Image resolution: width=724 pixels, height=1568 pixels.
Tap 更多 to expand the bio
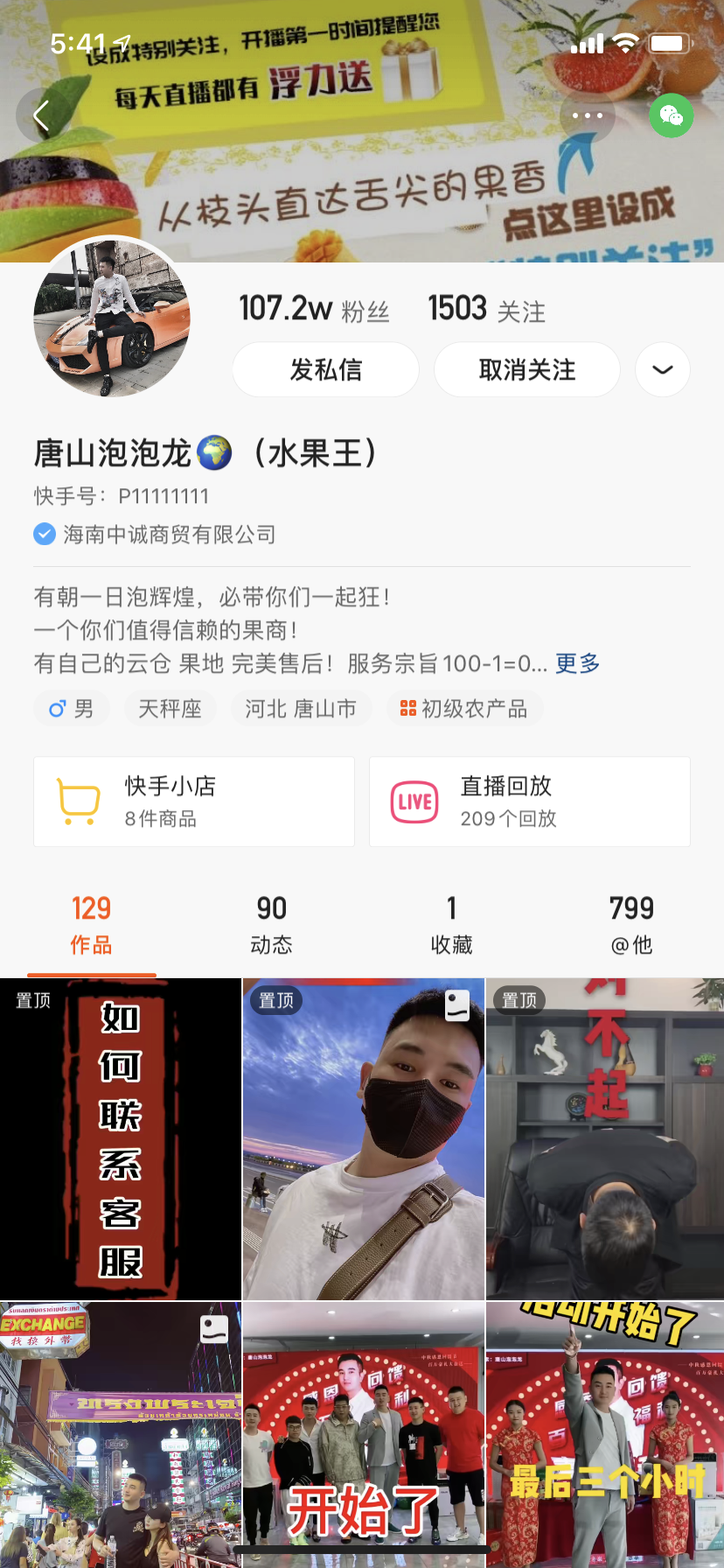tap(575, 664)
